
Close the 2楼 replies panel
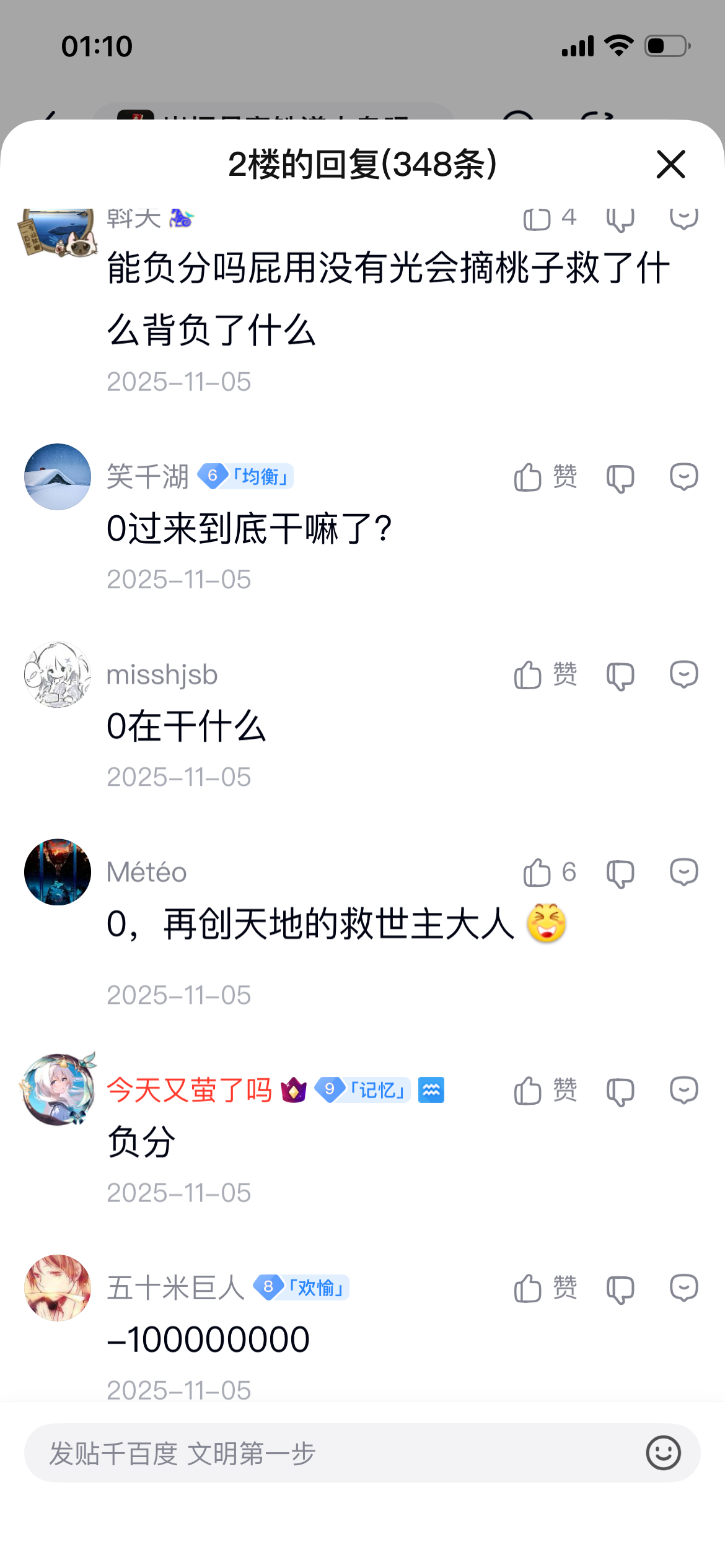[671, 165]
